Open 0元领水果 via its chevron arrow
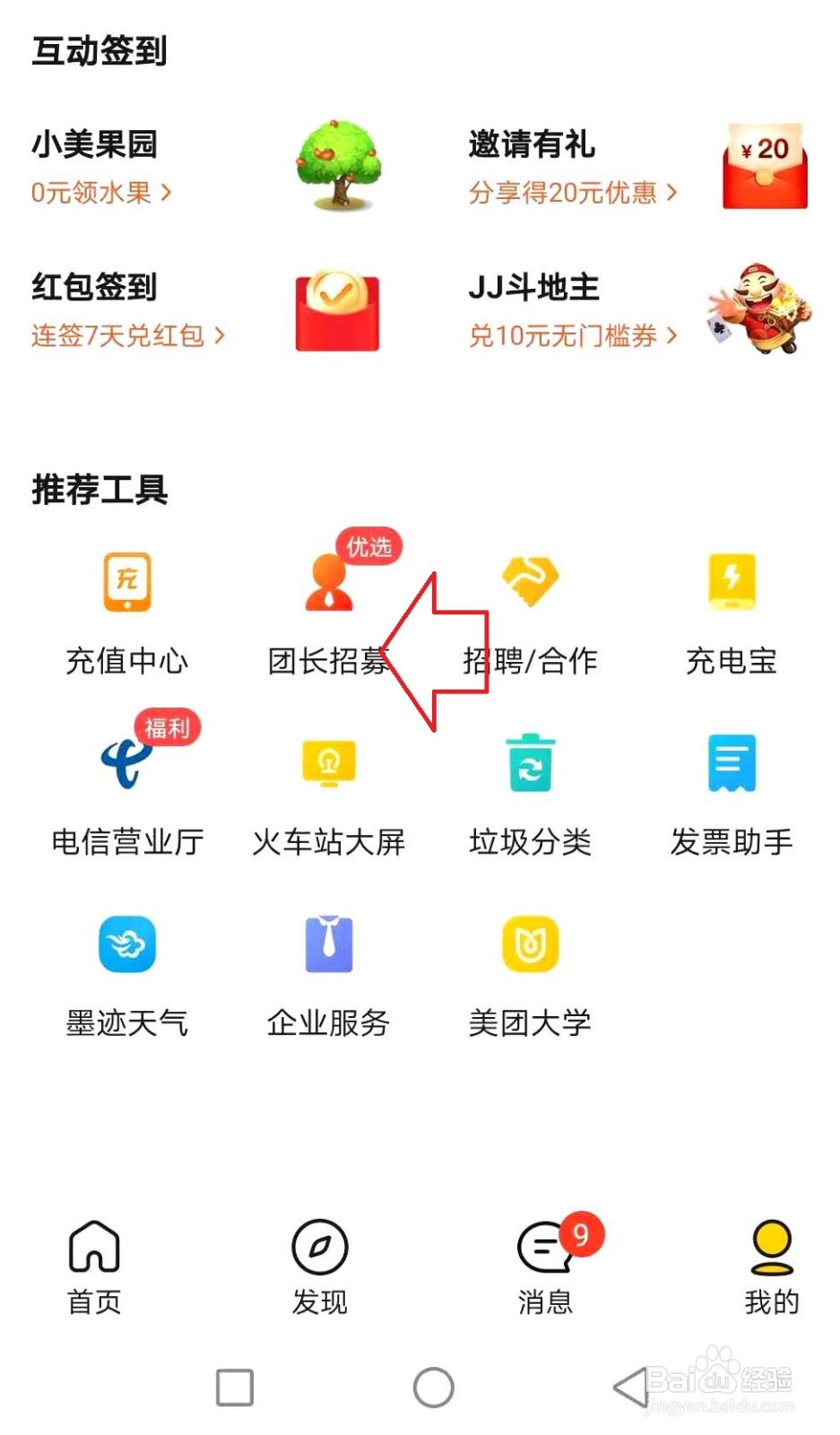 165,193
